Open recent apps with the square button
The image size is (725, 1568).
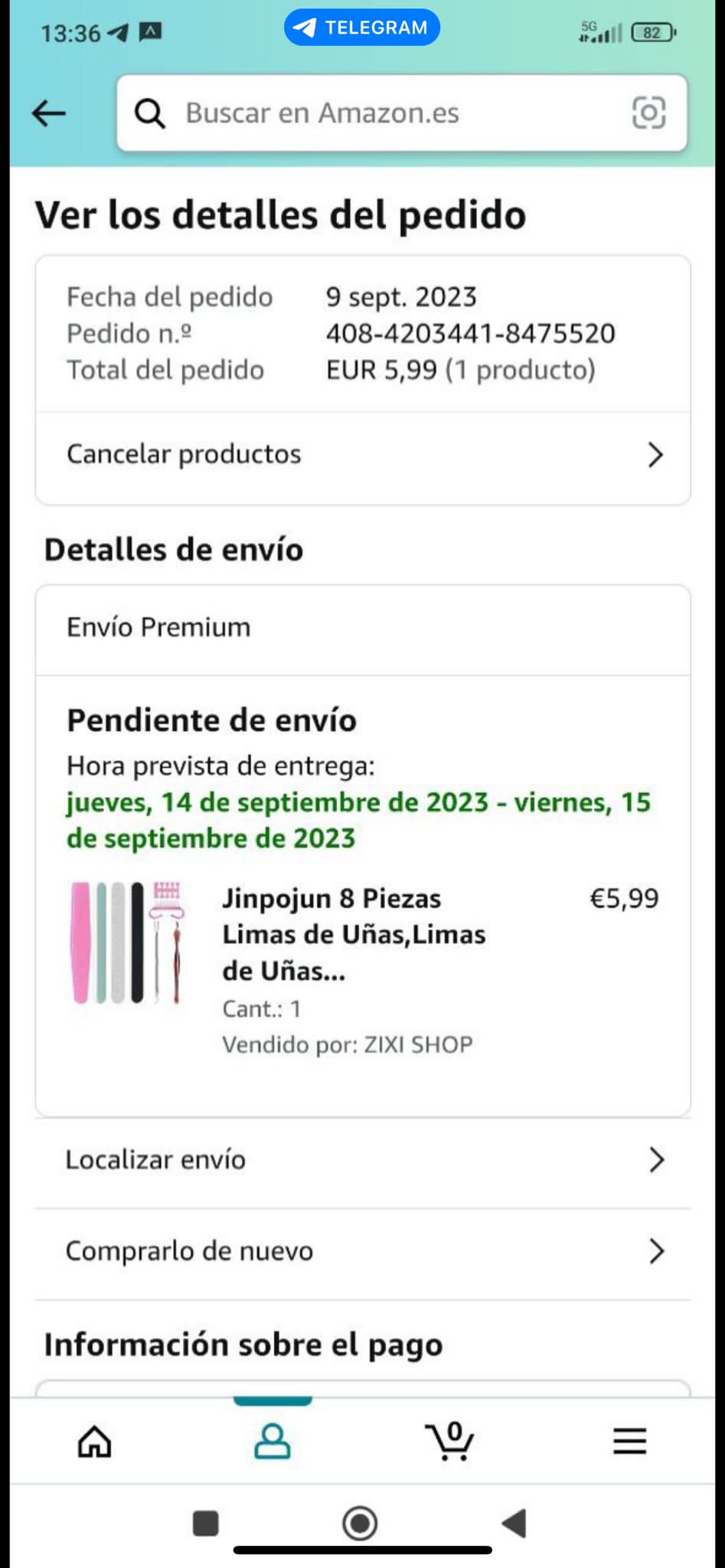pyautogui.click(x=205, y=1524)
